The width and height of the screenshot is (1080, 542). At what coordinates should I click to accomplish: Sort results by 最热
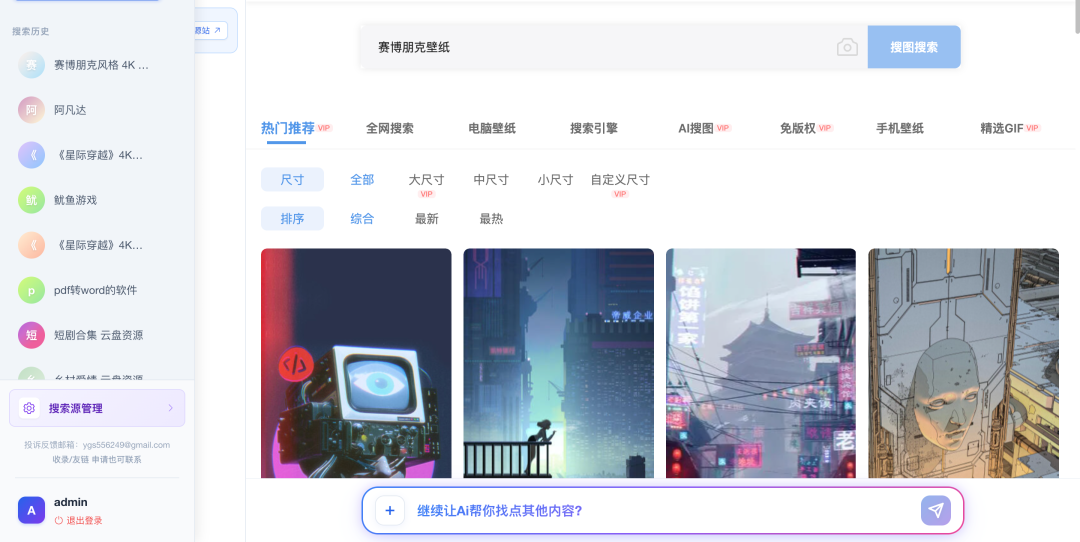click(491, 219)
